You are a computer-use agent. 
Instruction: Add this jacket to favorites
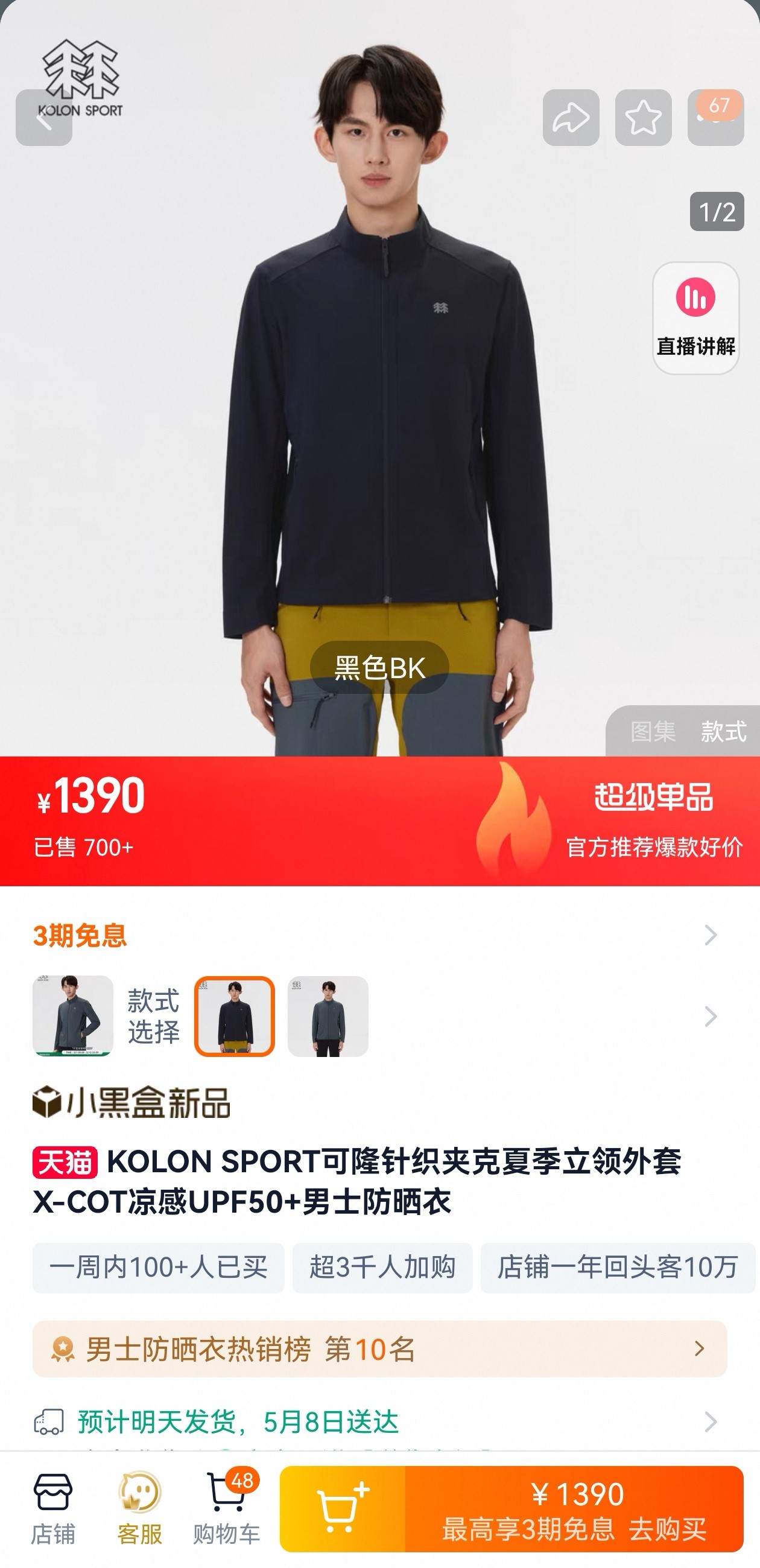643,118
